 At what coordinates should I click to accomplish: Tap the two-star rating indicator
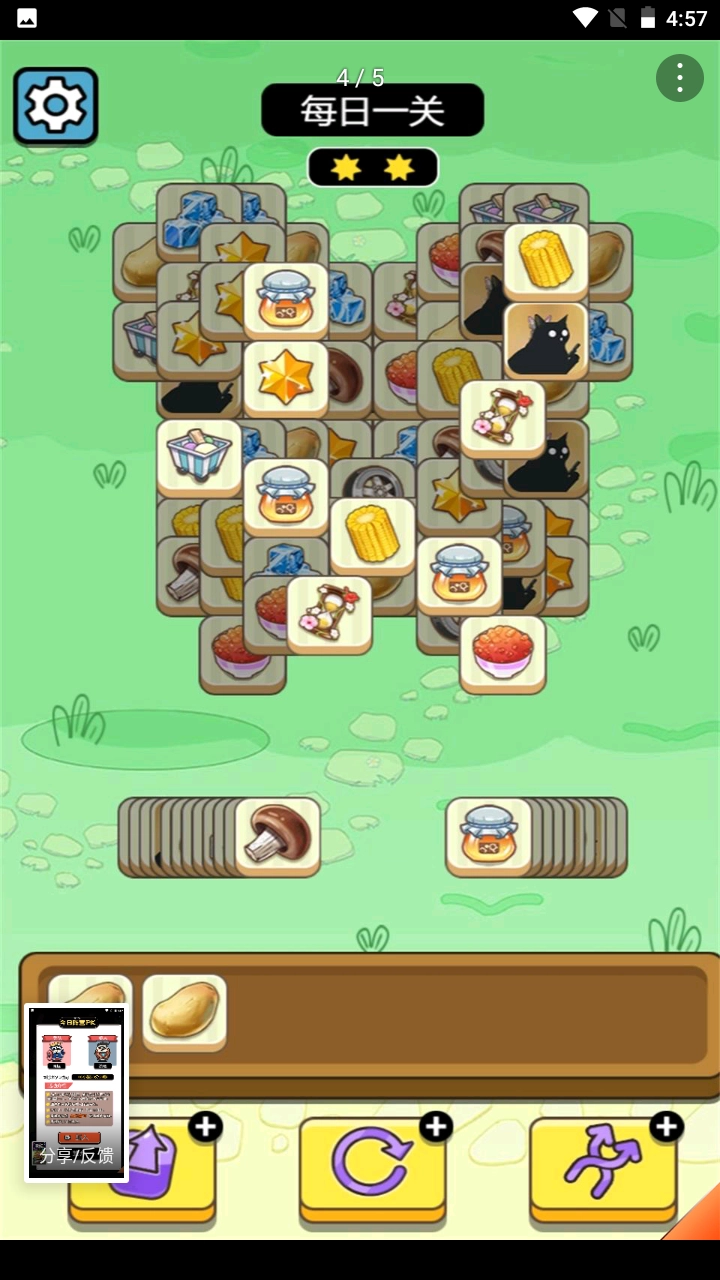point(372,166)
